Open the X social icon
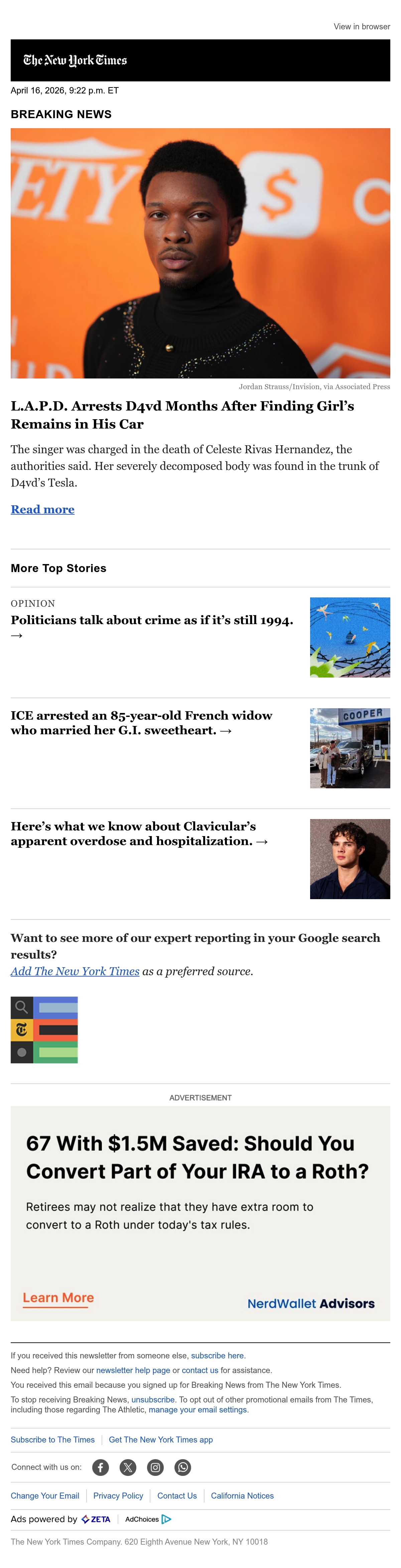The width and height of the screenshot is (401, 1568). click(x=128, y=1467)
